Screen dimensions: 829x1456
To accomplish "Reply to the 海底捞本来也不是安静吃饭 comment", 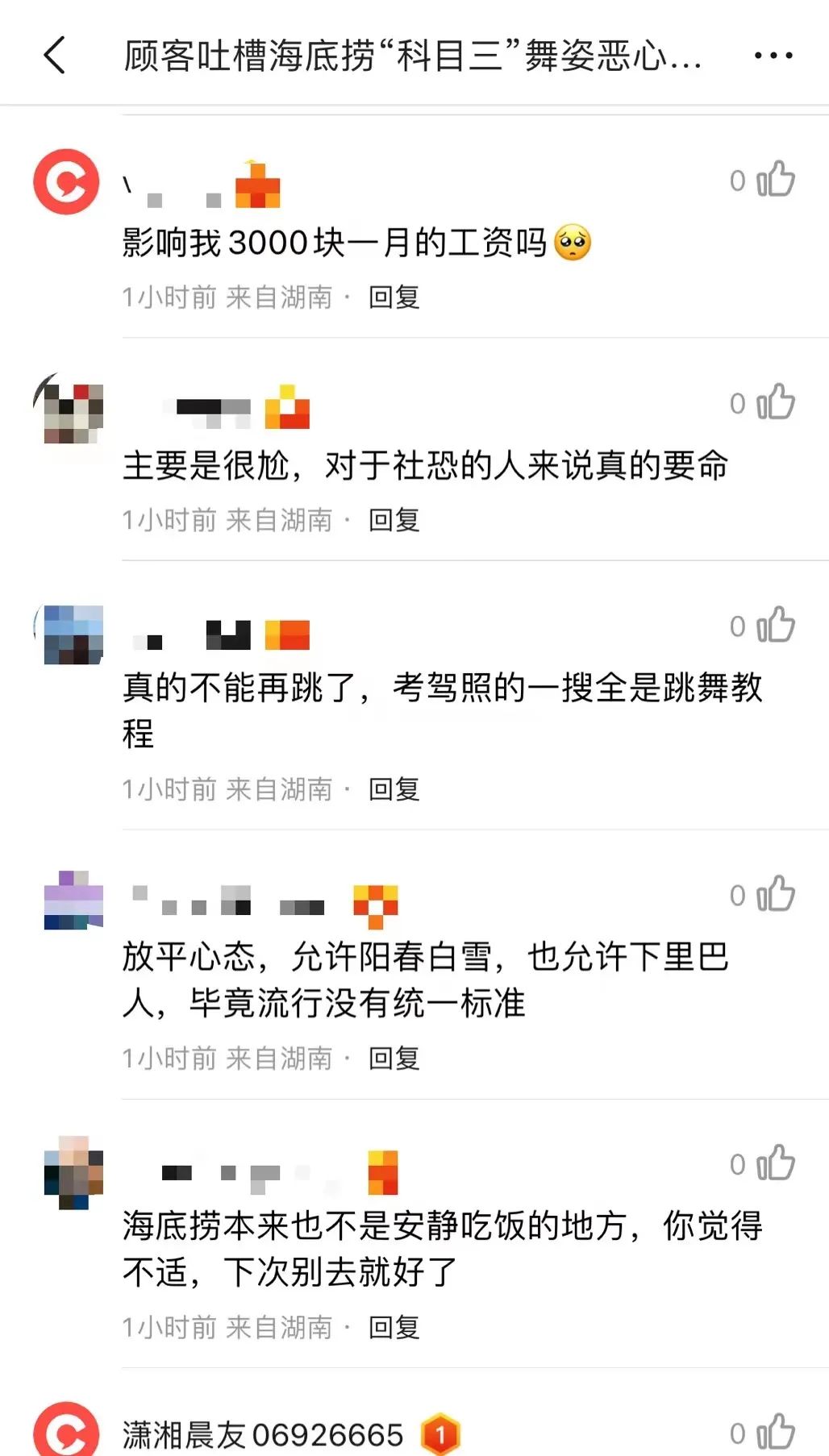I will pyautogui.click(x=394, y=1328).
